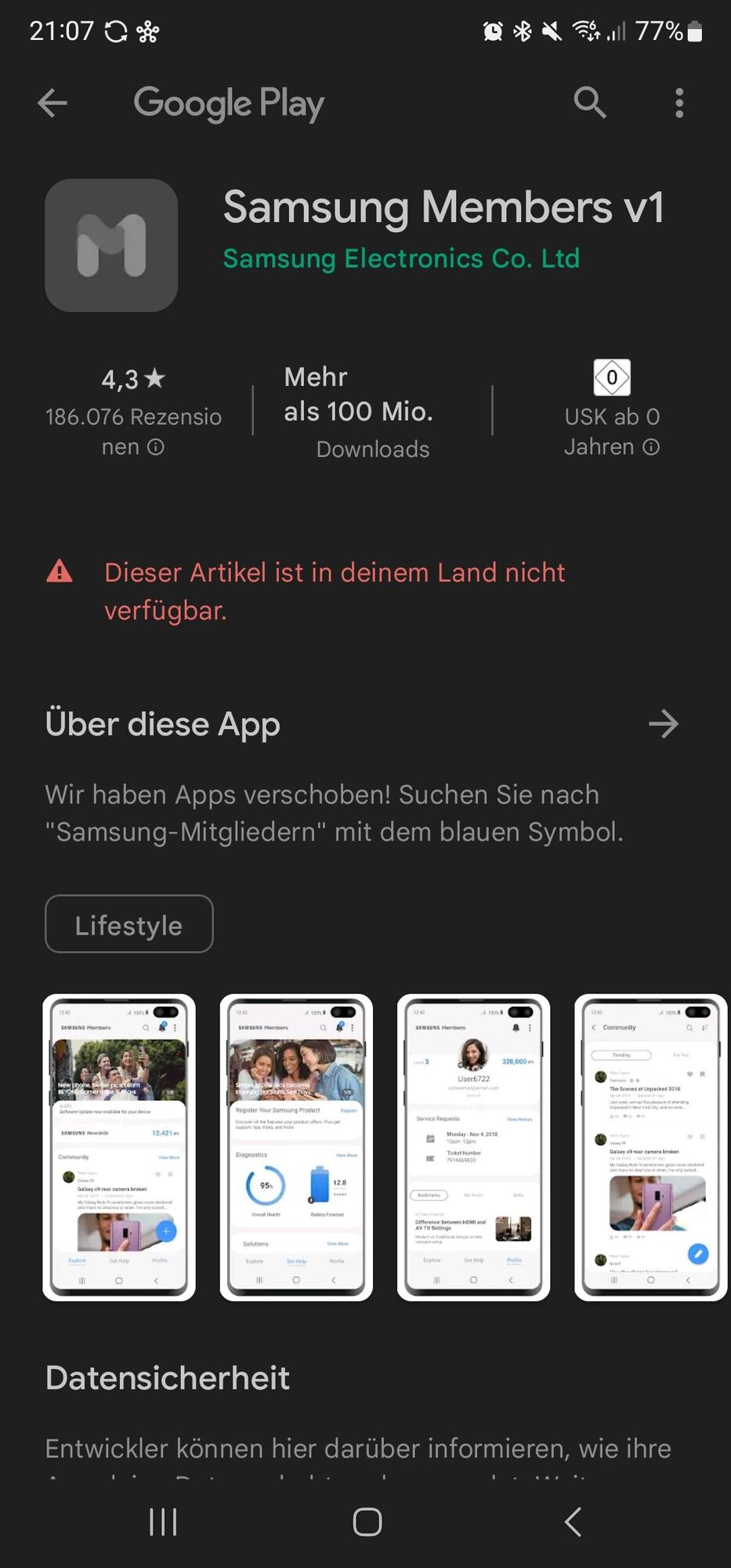The width and height of the screenshot is (731, 1568).
Task: Open the three-dot overflow menu
Action: point(679,103)
